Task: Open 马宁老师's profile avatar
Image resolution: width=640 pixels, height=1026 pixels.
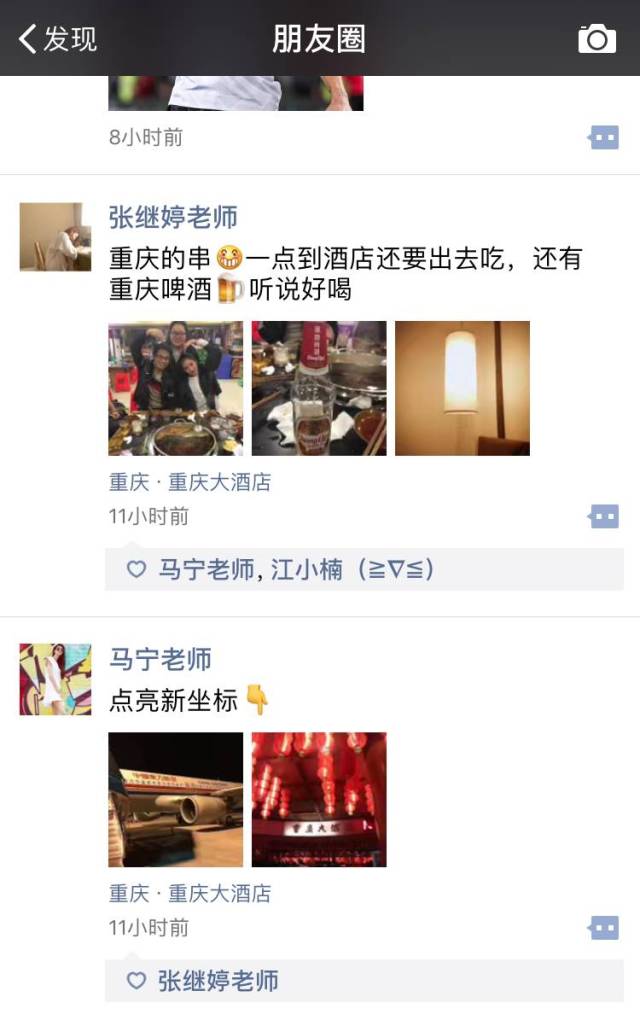Action: (x=55, y=680)
